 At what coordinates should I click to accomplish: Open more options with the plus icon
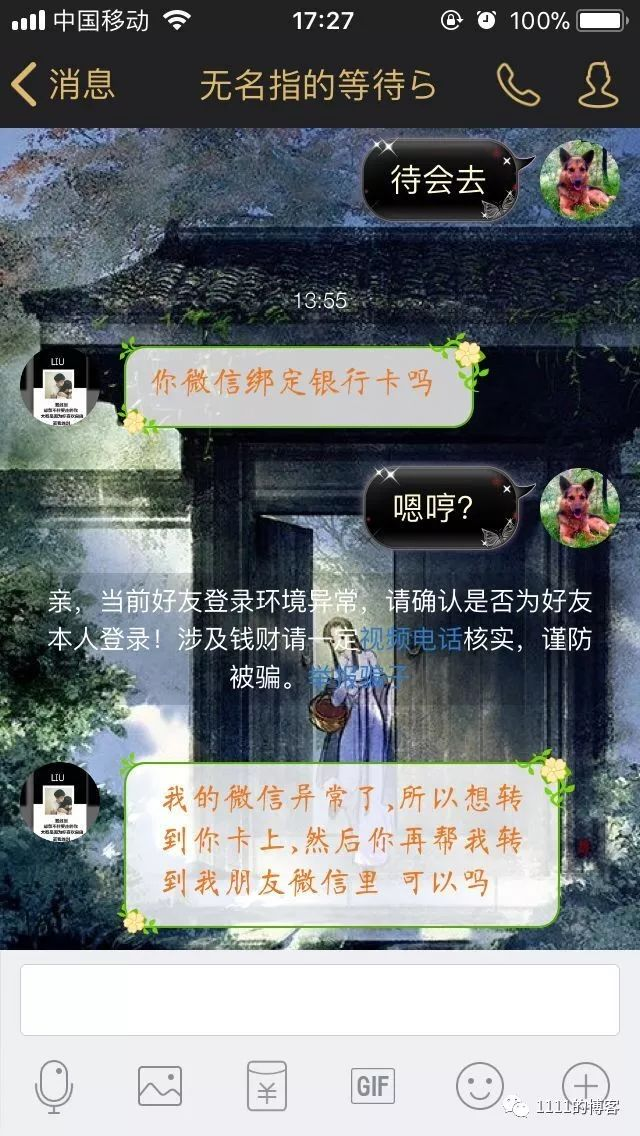[x=586, y=1085]
